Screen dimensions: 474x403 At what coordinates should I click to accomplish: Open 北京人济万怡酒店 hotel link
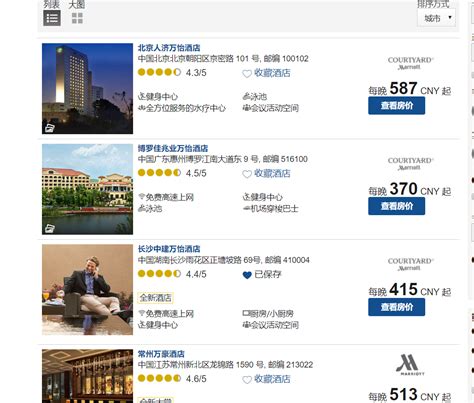pyautogui.click(x=169, y=48)
